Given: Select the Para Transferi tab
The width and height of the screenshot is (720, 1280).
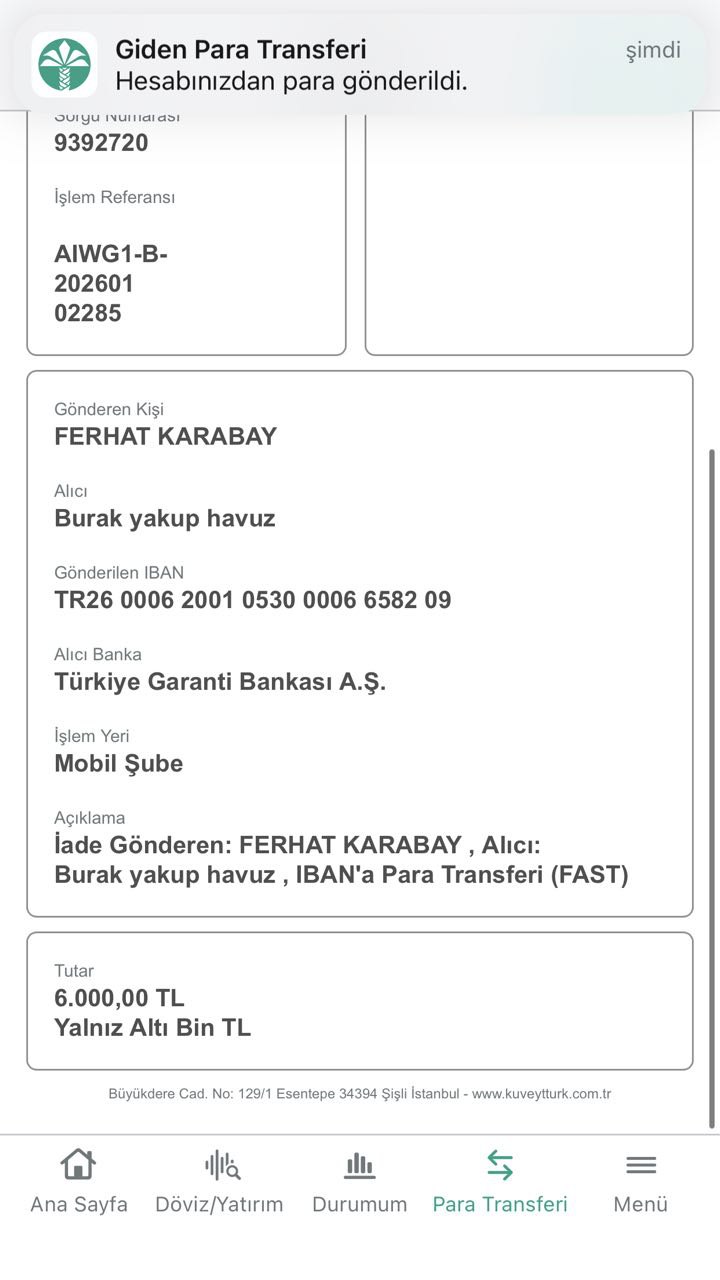Looking at the screenshot, I should coord(500,1181).
